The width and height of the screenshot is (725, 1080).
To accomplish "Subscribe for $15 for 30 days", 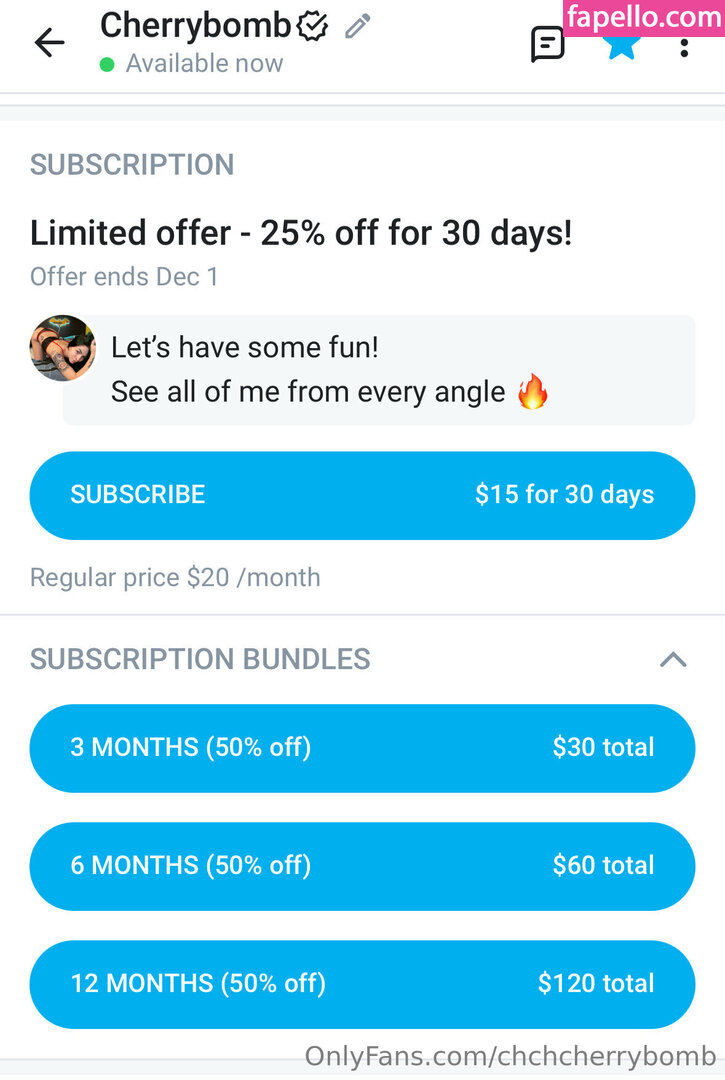I will [362, 495].
